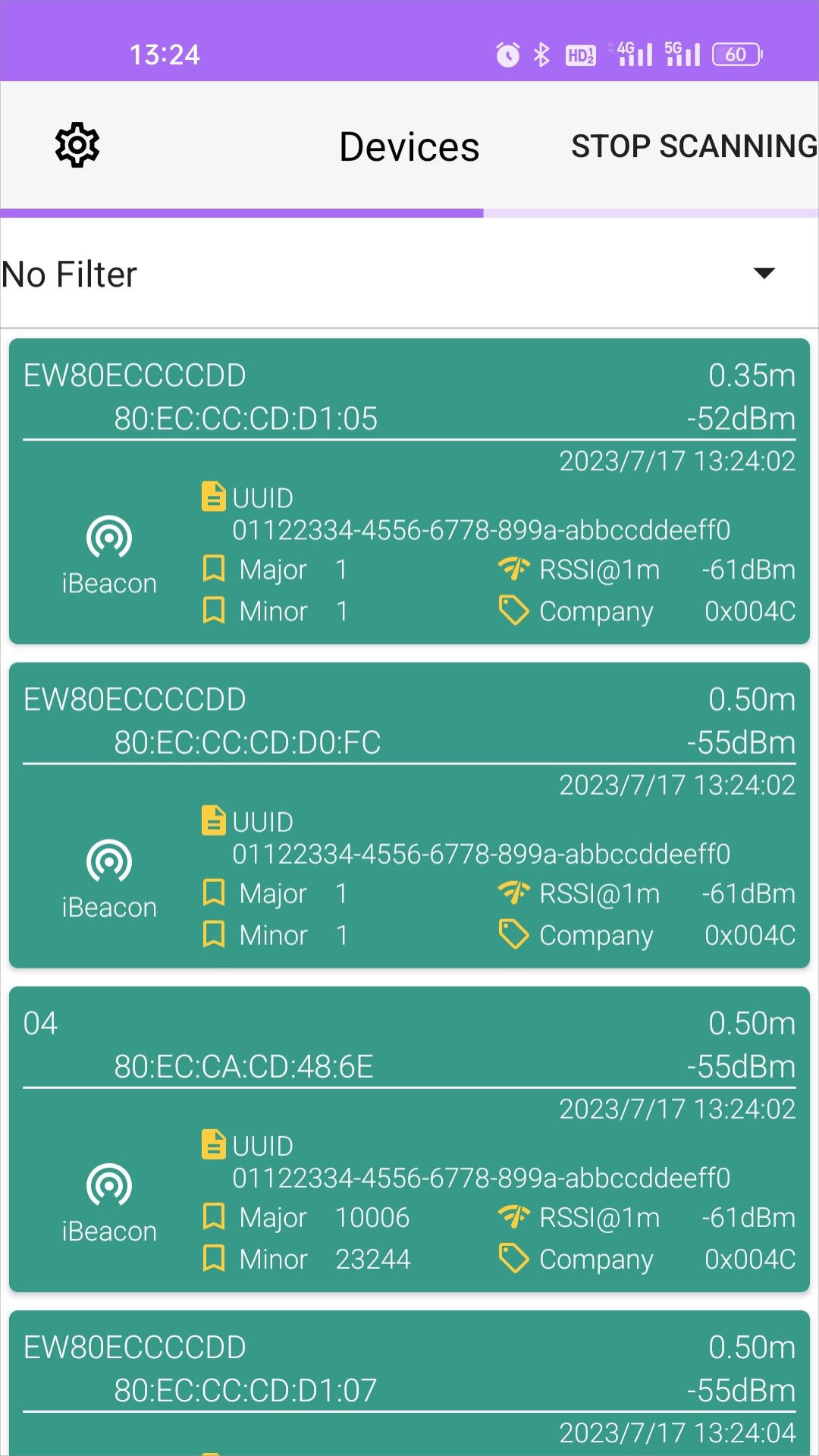Tap the timestamp 2023/7/17 13:24:02 on first card
Image resolution: width=819 pixels, height=1456 pixels.
click(x=677, y=460)
